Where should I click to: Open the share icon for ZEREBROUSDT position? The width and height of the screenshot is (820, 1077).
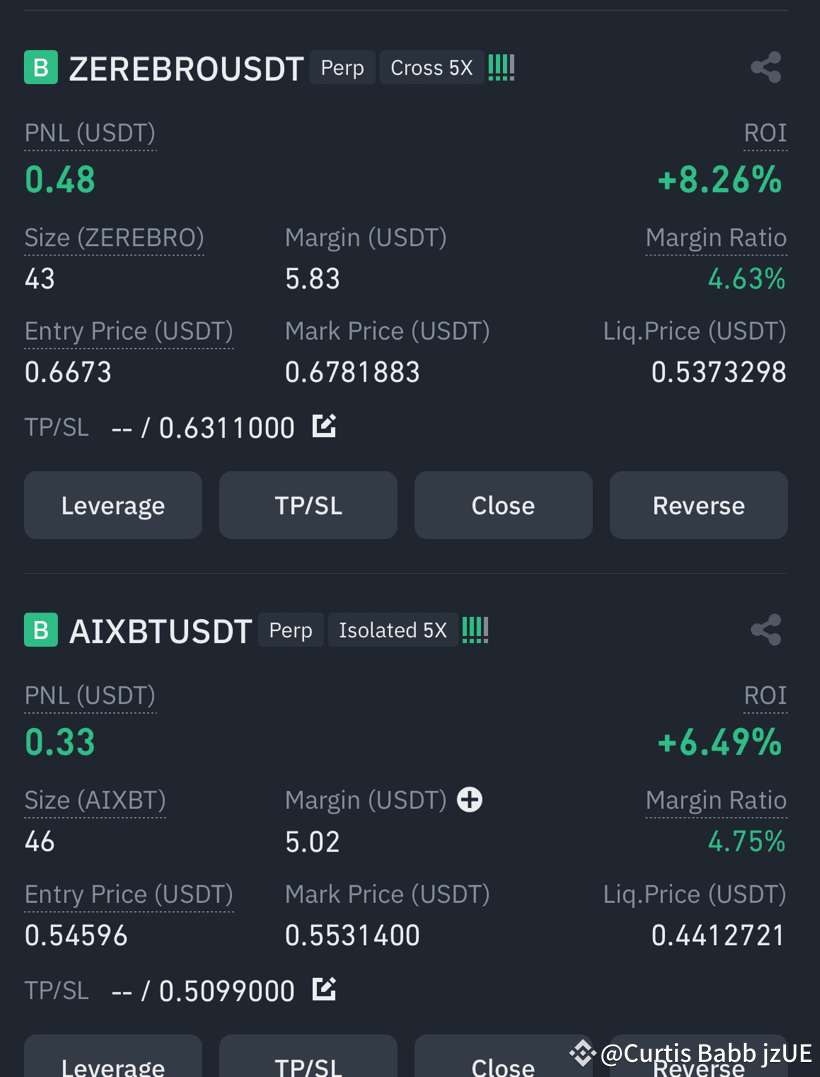pos(766,67)
